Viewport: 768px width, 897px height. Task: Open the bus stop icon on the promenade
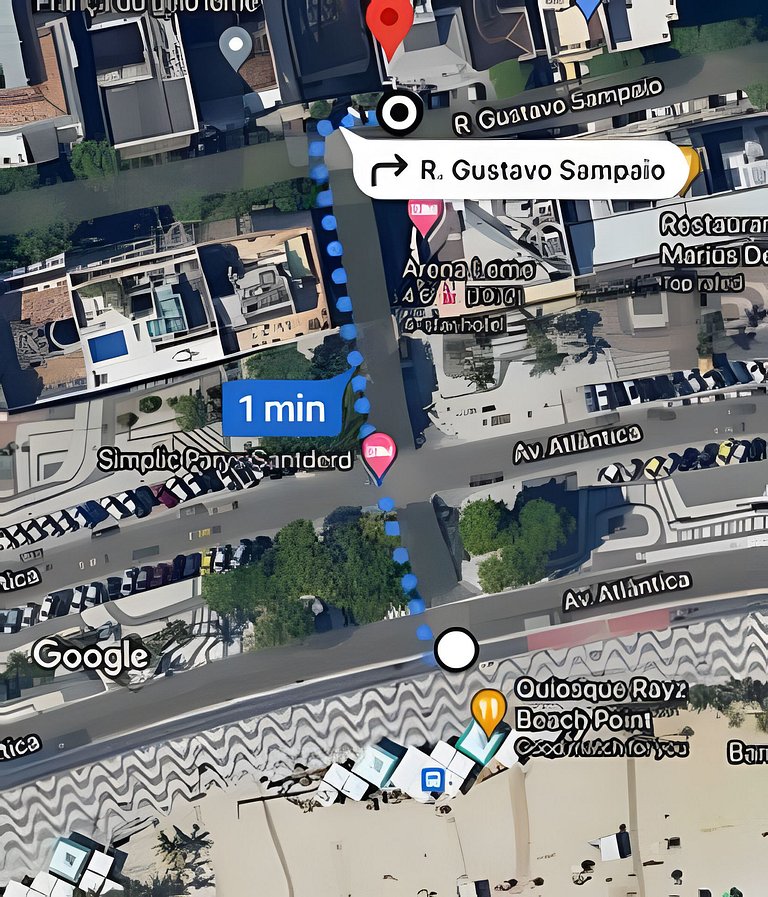tap(433, 779)
